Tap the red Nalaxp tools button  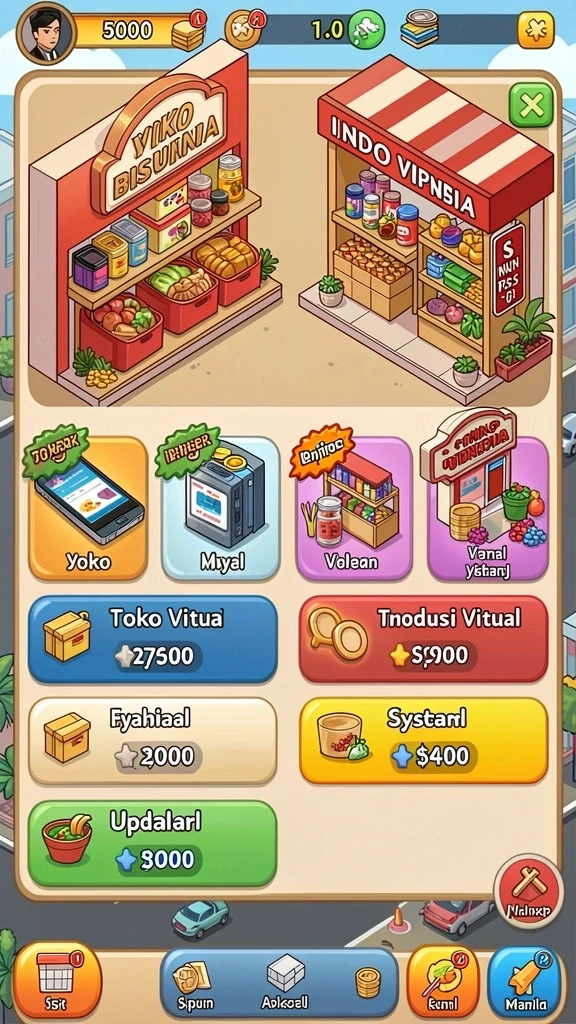(528, 891)
